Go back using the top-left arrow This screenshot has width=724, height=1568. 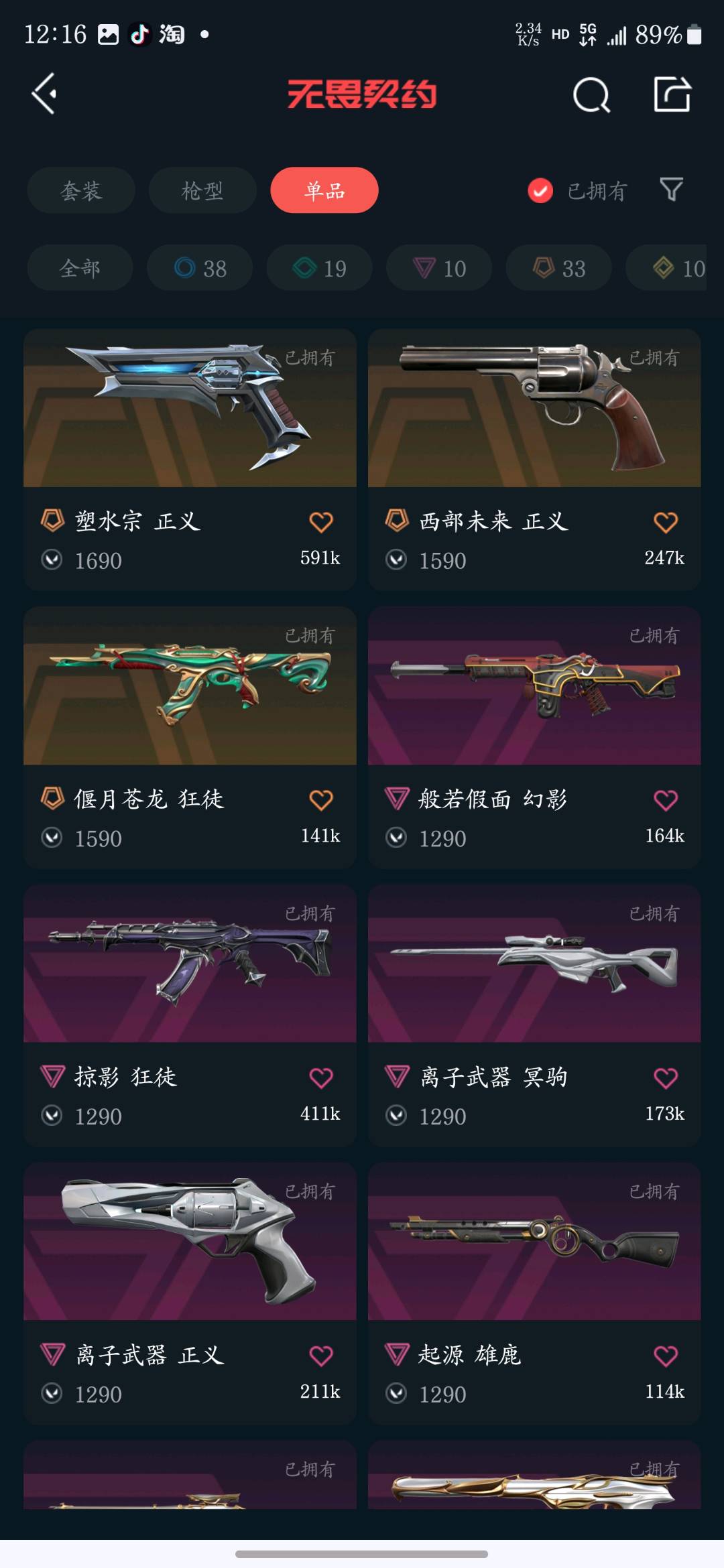click(x=45, y=94)
